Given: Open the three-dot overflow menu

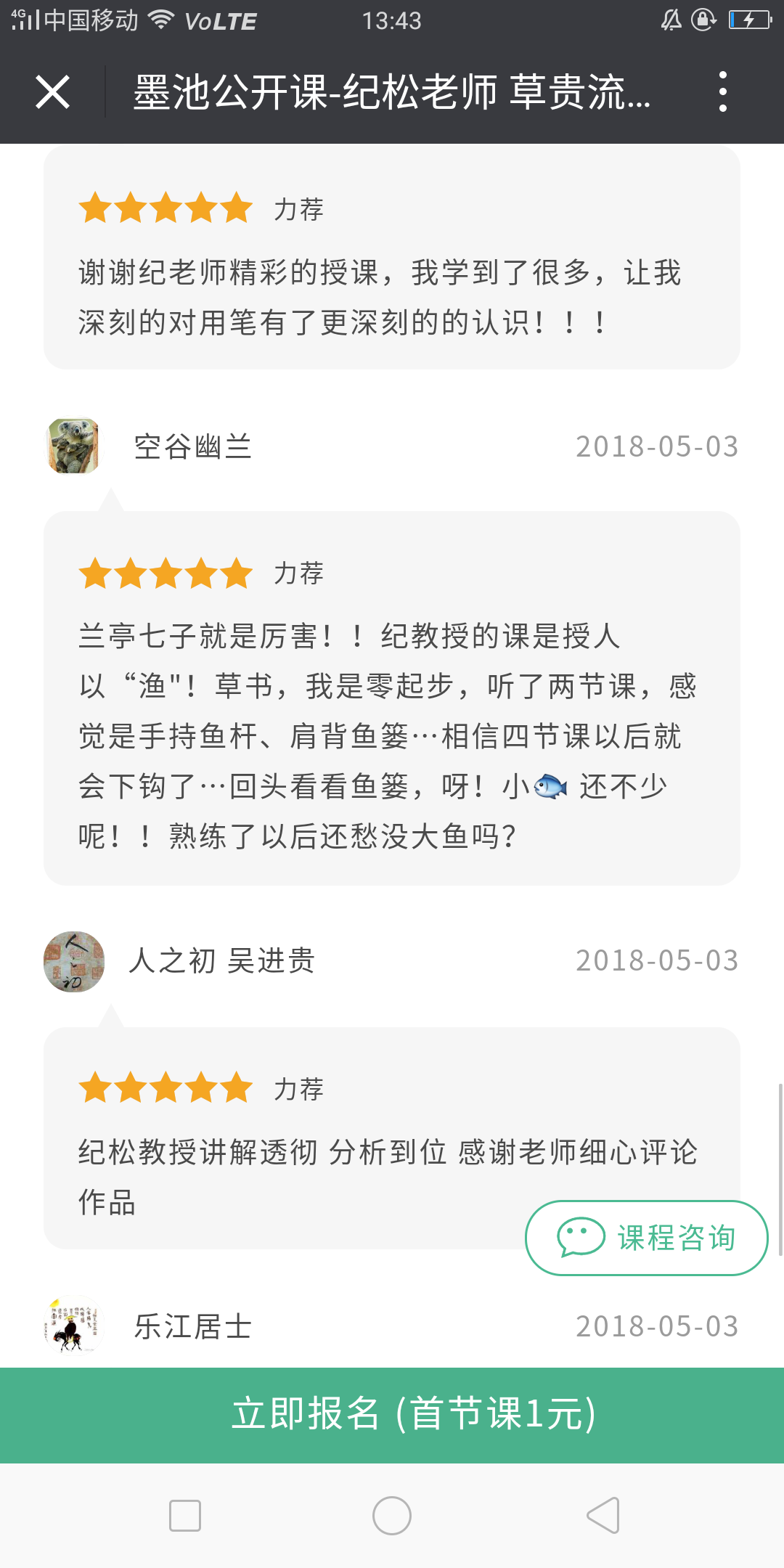Looking at the screenshot, I should point(722,91).
